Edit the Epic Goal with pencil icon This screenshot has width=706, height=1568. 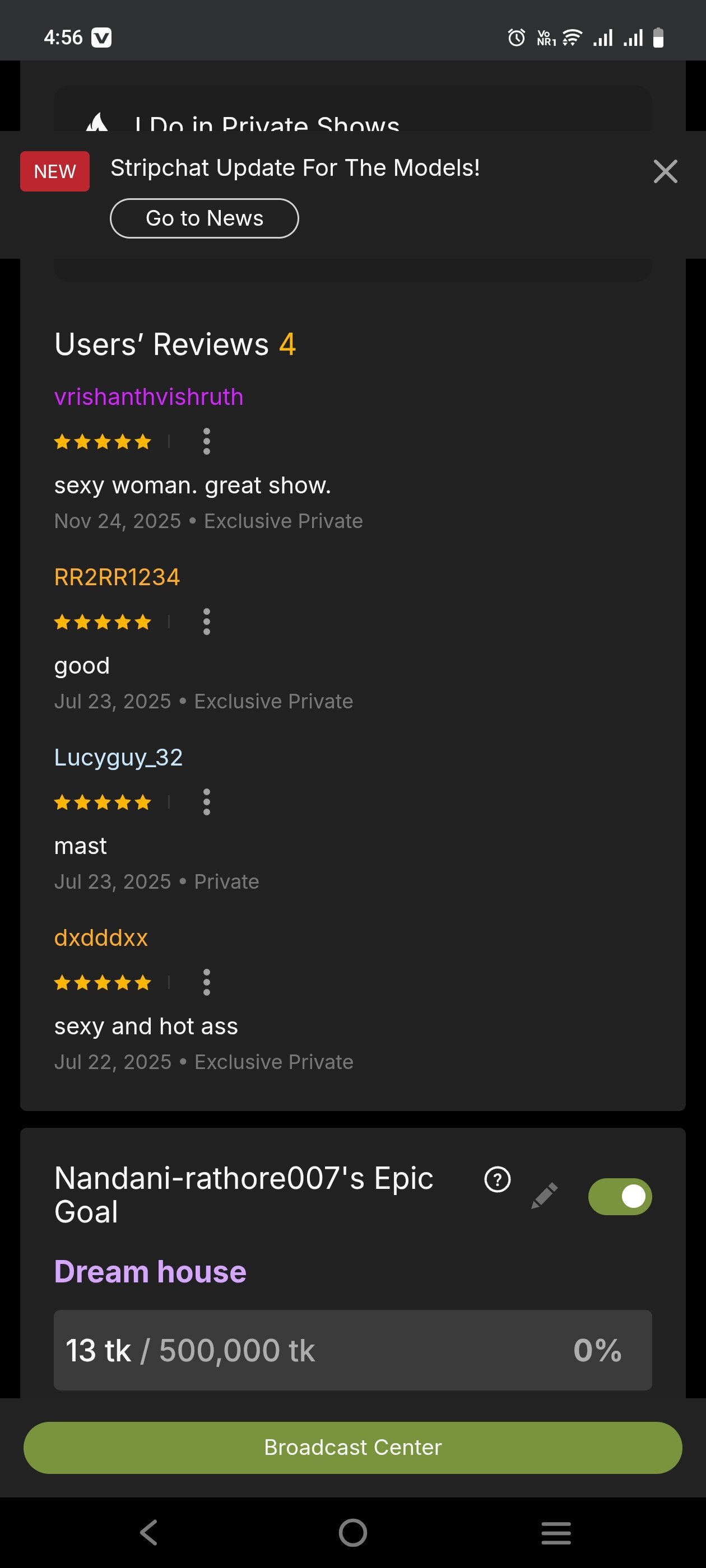pyautogui.click(x=544, y=1196)
